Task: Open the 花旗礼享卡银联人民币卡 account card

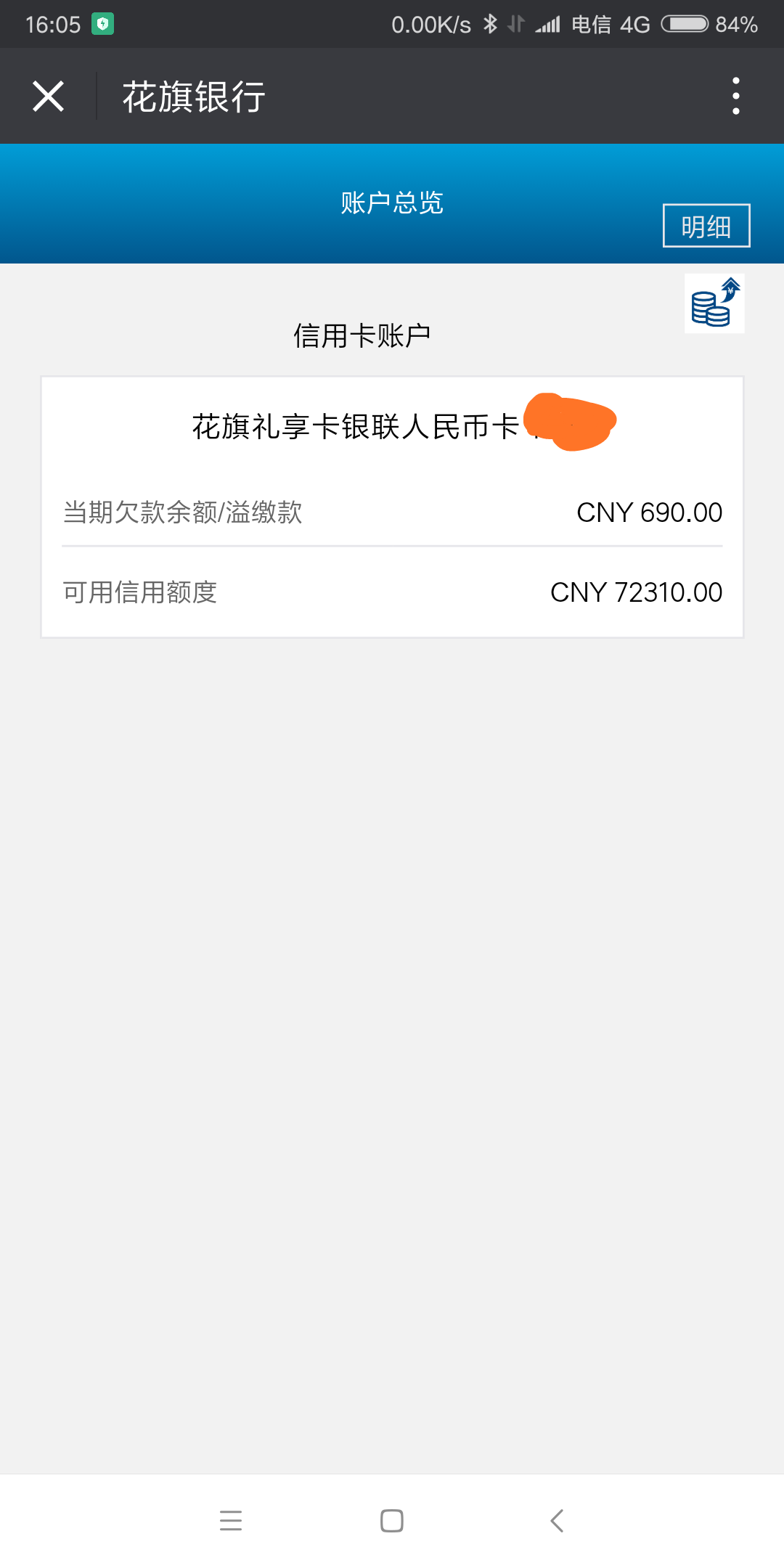Action: (x=392, y=507)
